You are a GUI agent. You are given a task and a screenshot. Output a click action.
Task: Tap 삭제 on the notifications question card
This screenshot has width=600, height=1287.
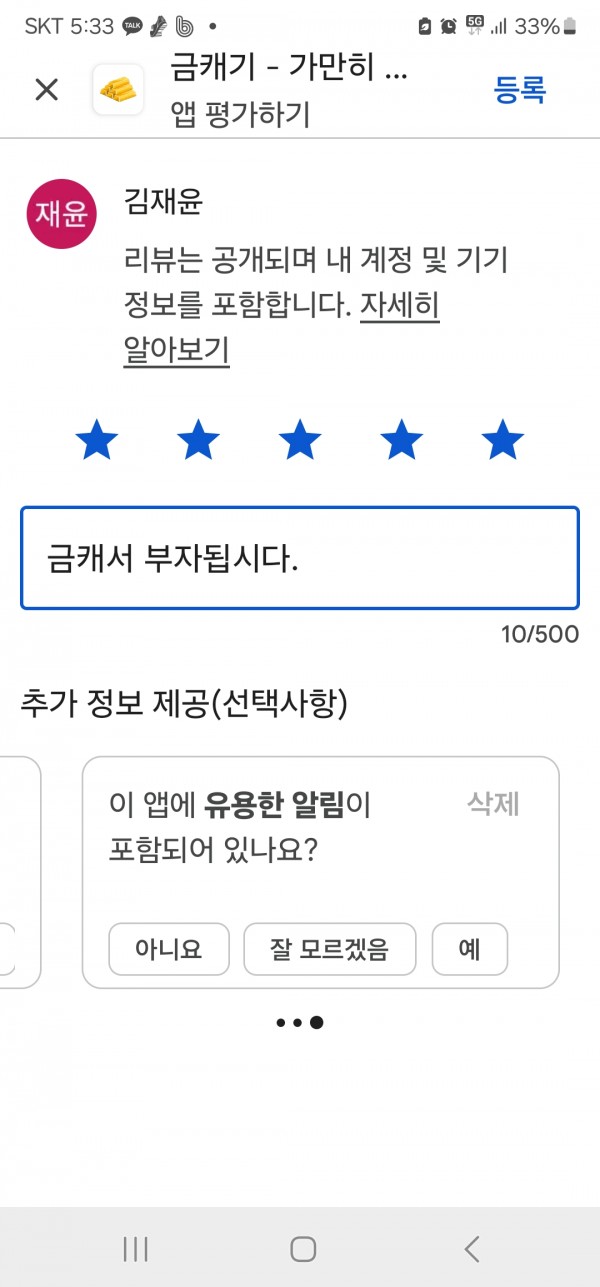(x=494, y=804)
